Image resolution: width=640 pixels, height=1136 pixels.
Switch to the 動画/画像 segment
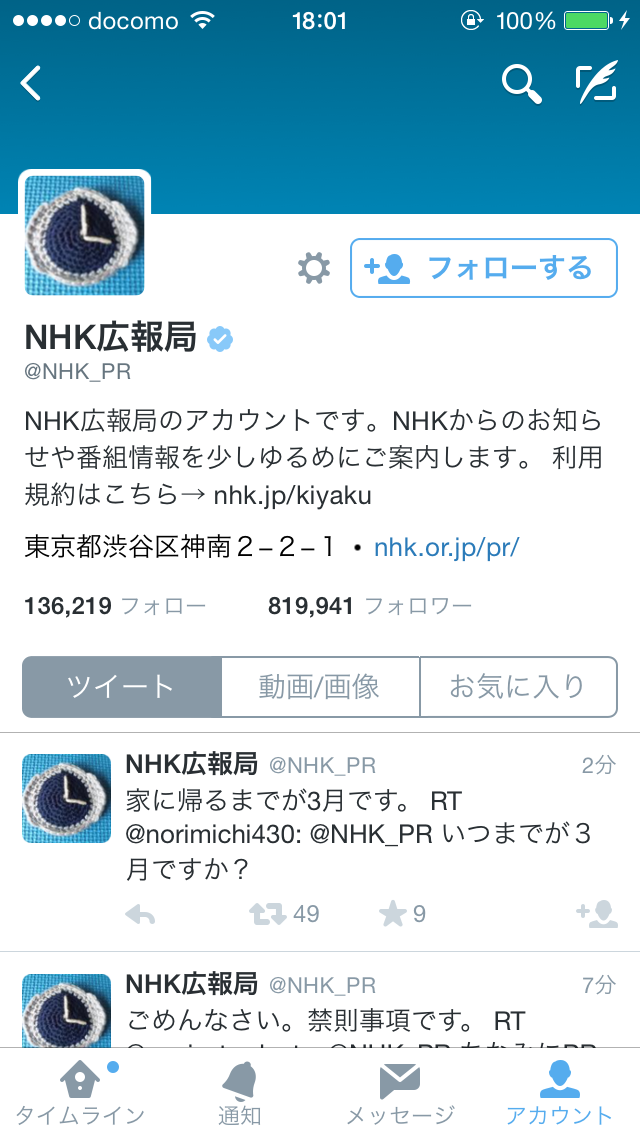point(319,687)
